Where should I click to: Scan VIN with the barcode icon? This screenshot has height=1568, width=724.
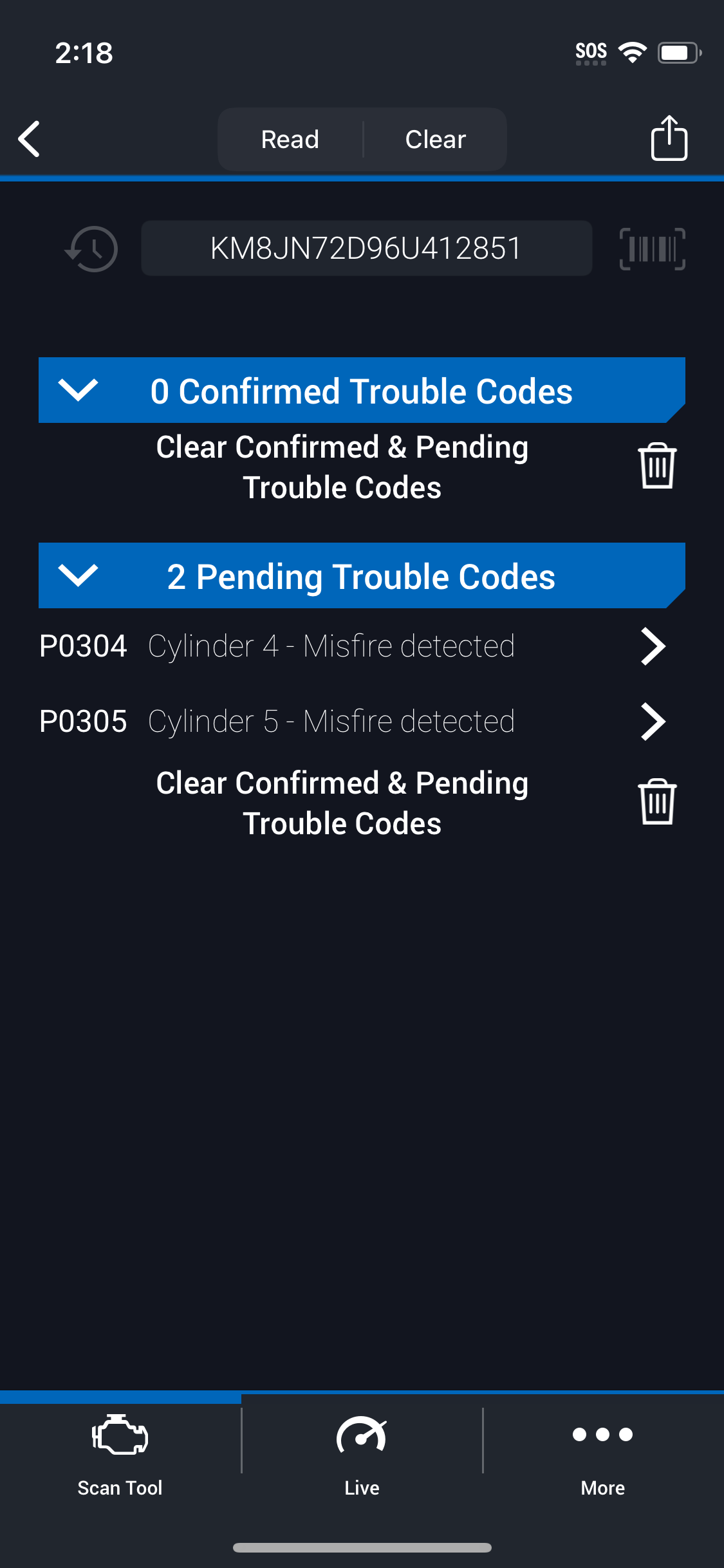pos(653,248)
